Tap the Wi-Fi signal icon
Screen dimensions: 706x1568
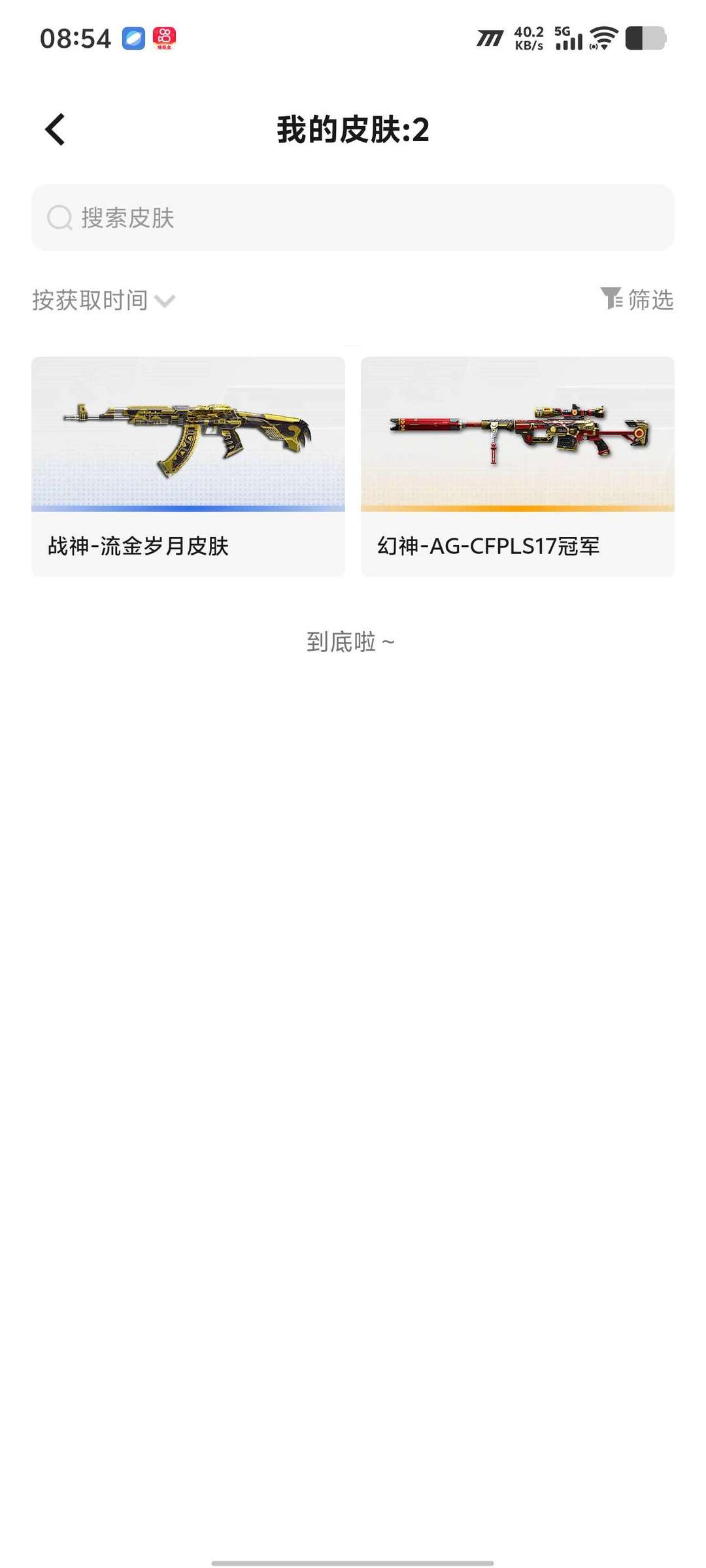[x=601, y=39]
